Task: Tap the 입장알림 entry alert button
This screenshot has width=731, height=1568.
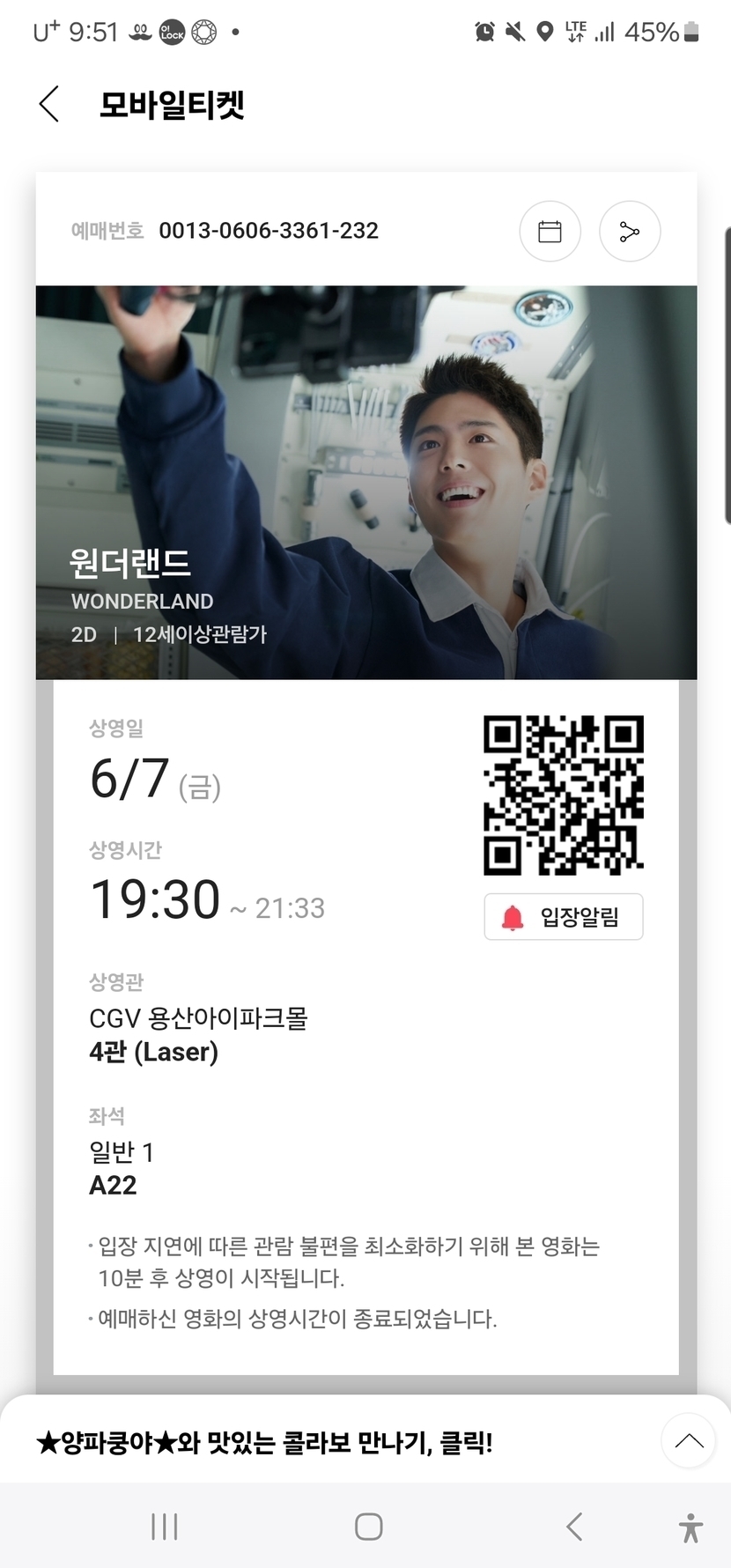Action: click(564, 917)
